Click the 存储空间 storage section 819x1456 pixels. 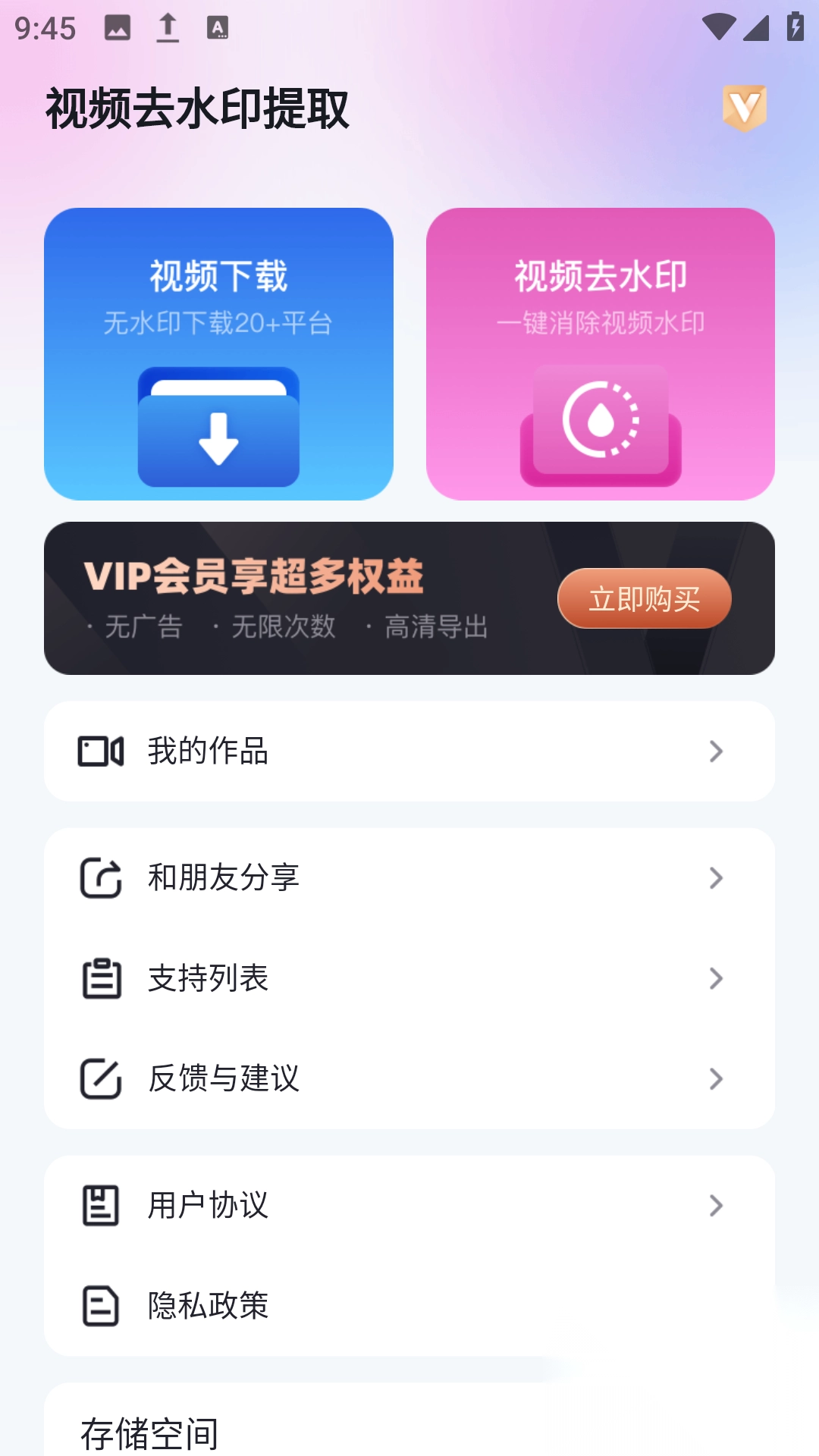[x=149, y=1432]
